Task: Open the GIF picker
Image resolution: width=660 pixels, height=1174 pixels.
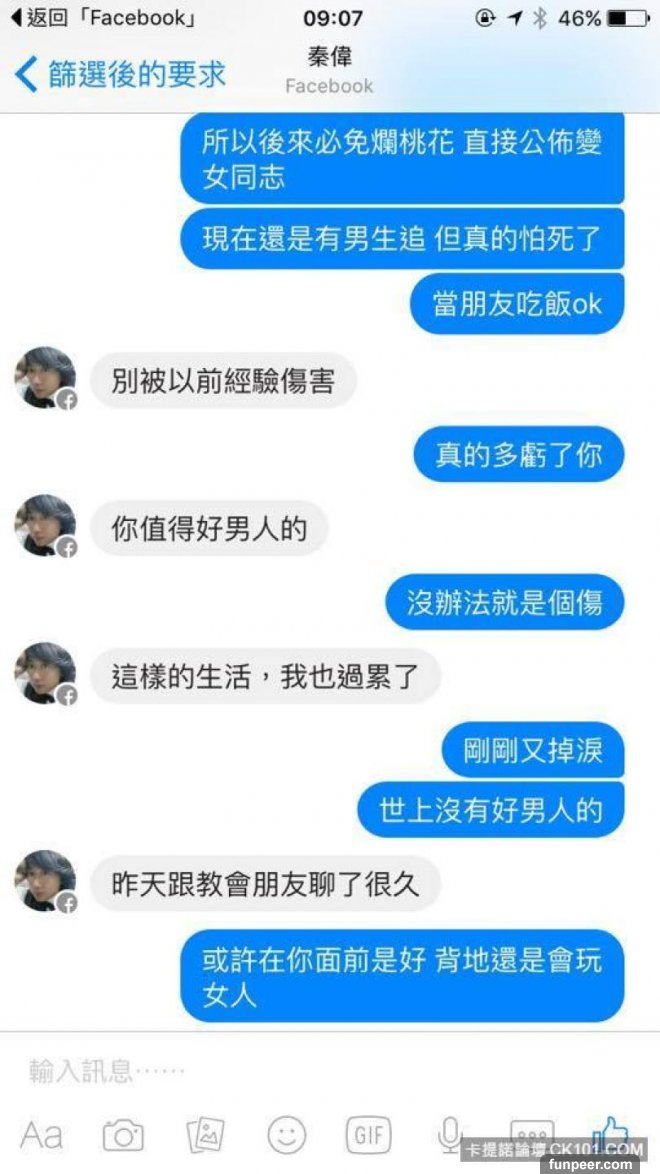Action: pyautogui.click(x=368, y=1135)
